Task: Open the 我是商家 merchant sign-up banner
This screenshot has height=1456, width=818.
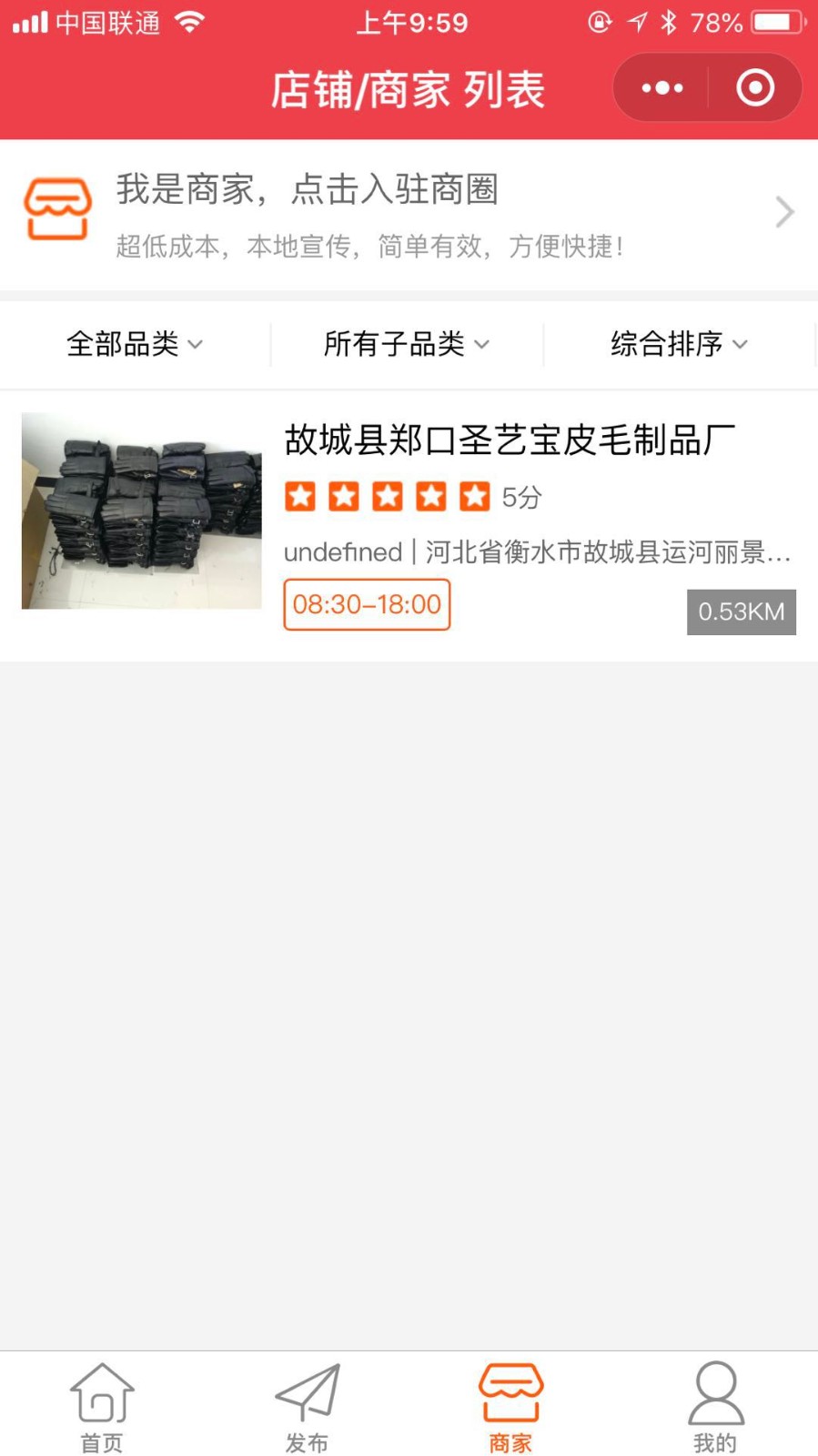Action: click(409, 215)
